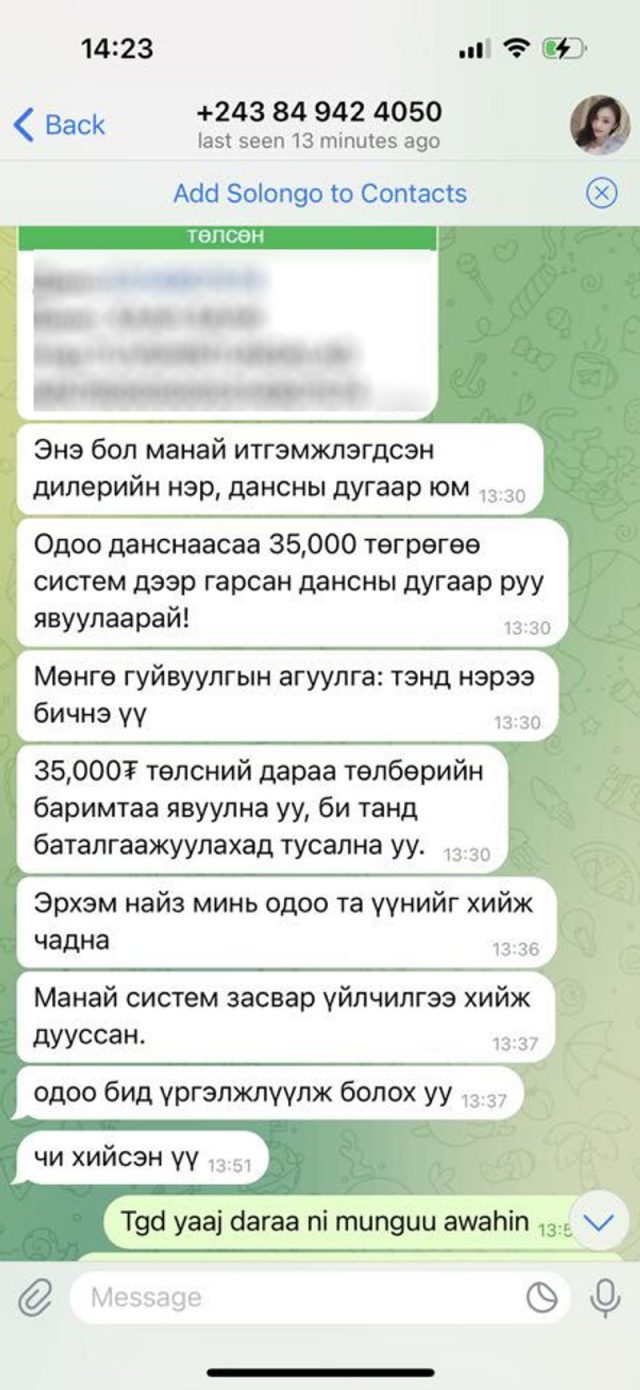Image resolution: width=640 pixels, height=1390 pixels.
Task: Add Solongo to Contacts
Action: tap(320, 193)
